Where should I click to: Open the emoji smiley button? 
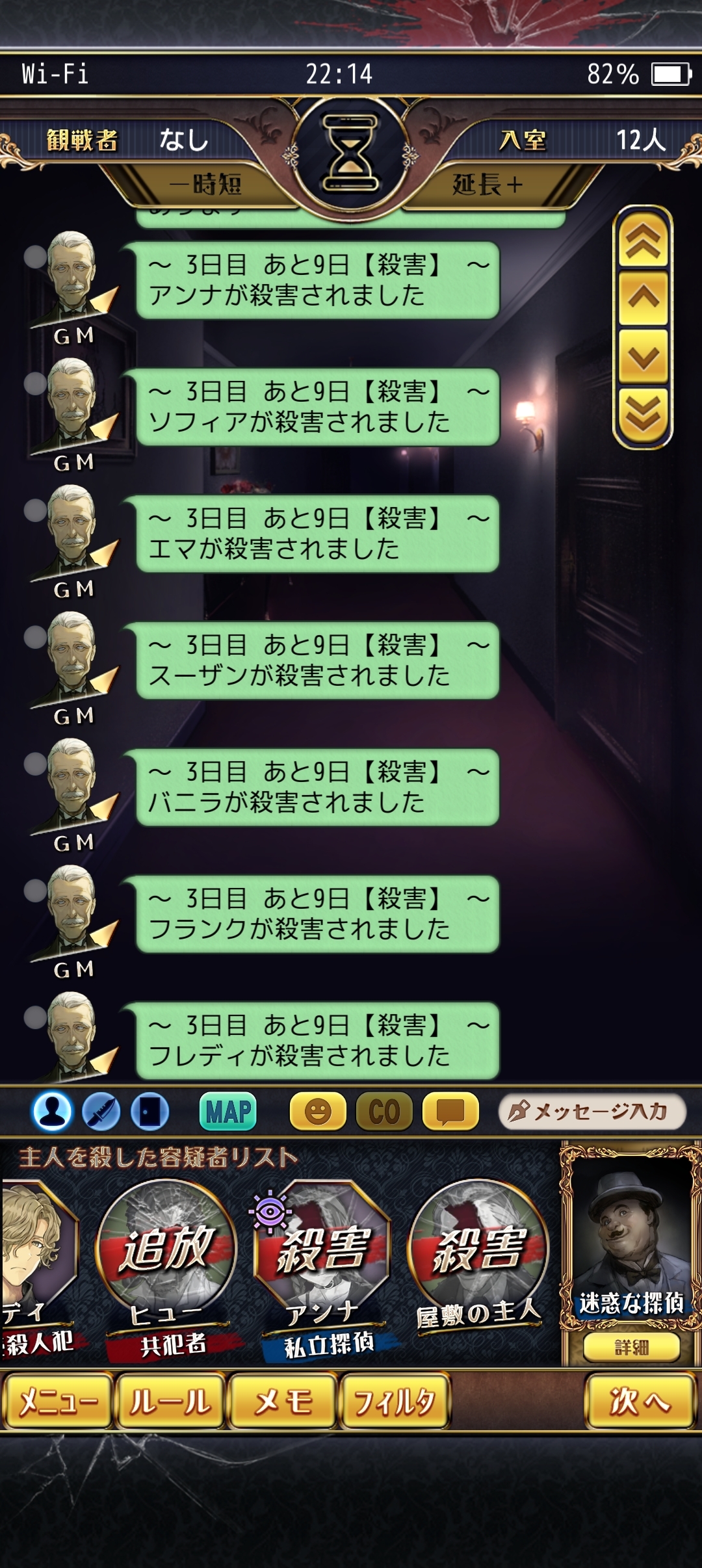(318, 1111)
